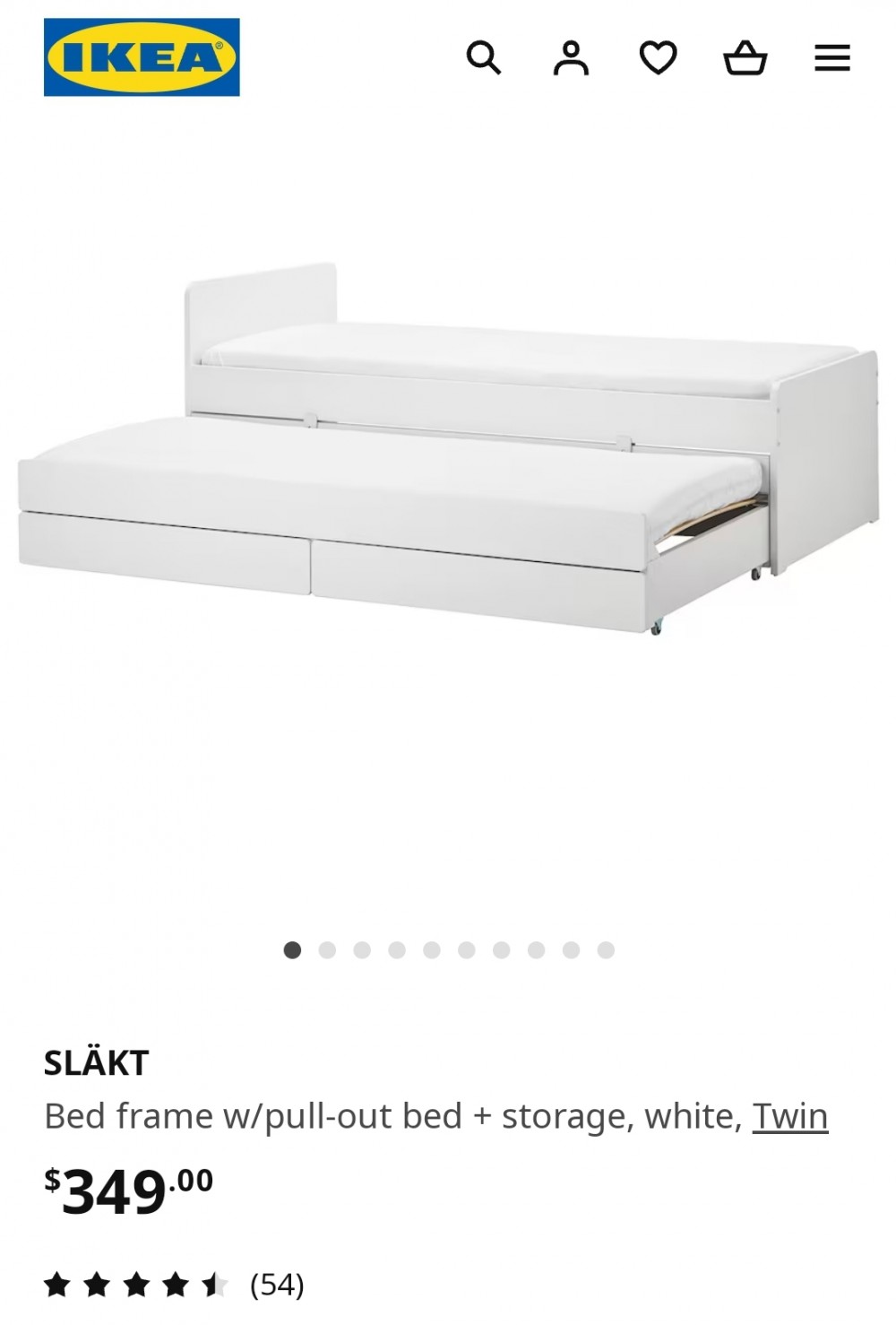
Task: Open the account profile icon
Action: click(x=571, y=58)
